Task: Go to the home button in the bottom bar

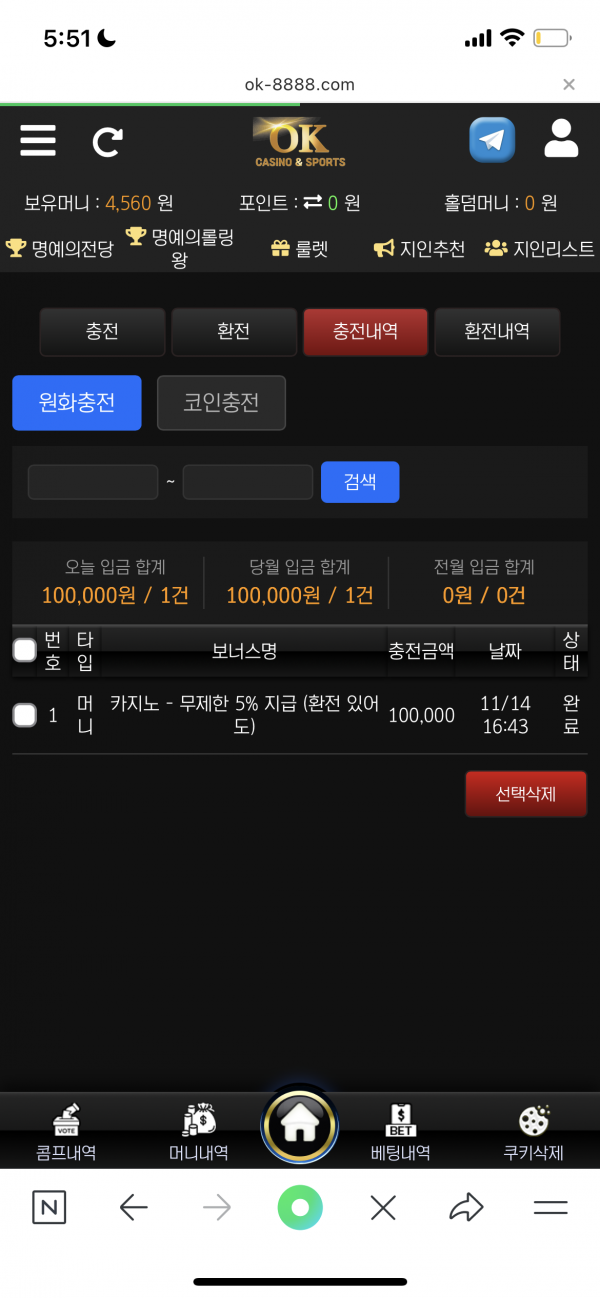Action: [299, 1125]
